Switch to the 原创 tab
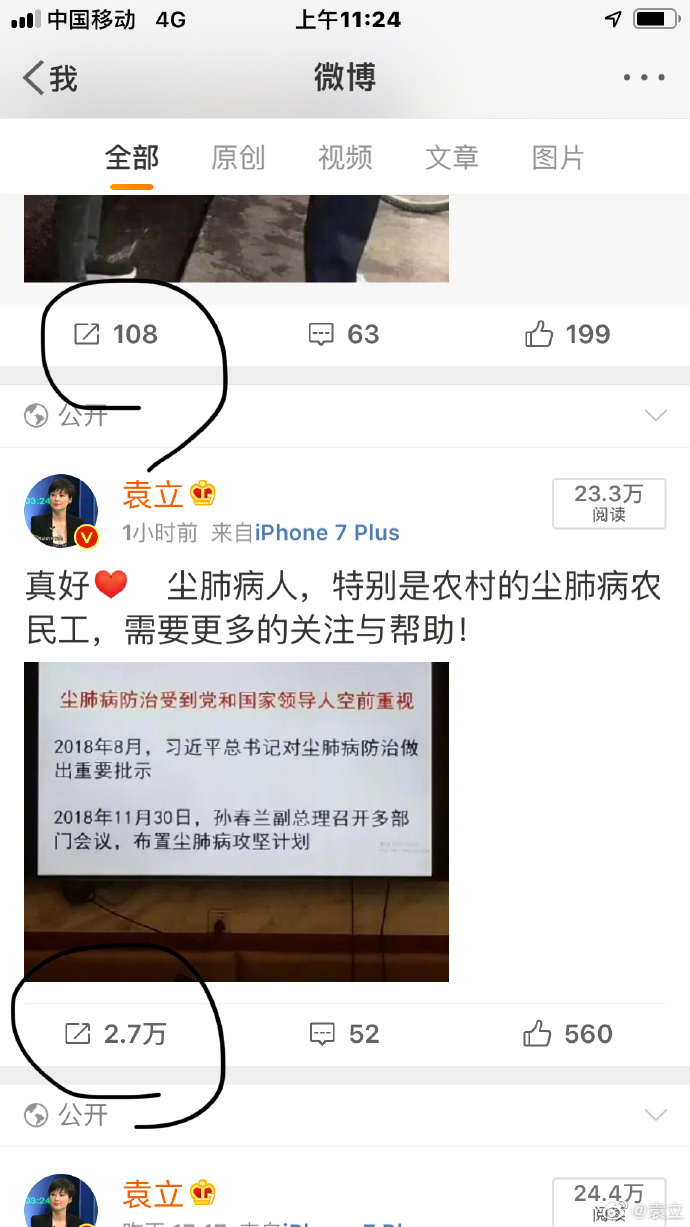Image resolution: width=690 pixels, height=1227 pixels. pos(238,158)
